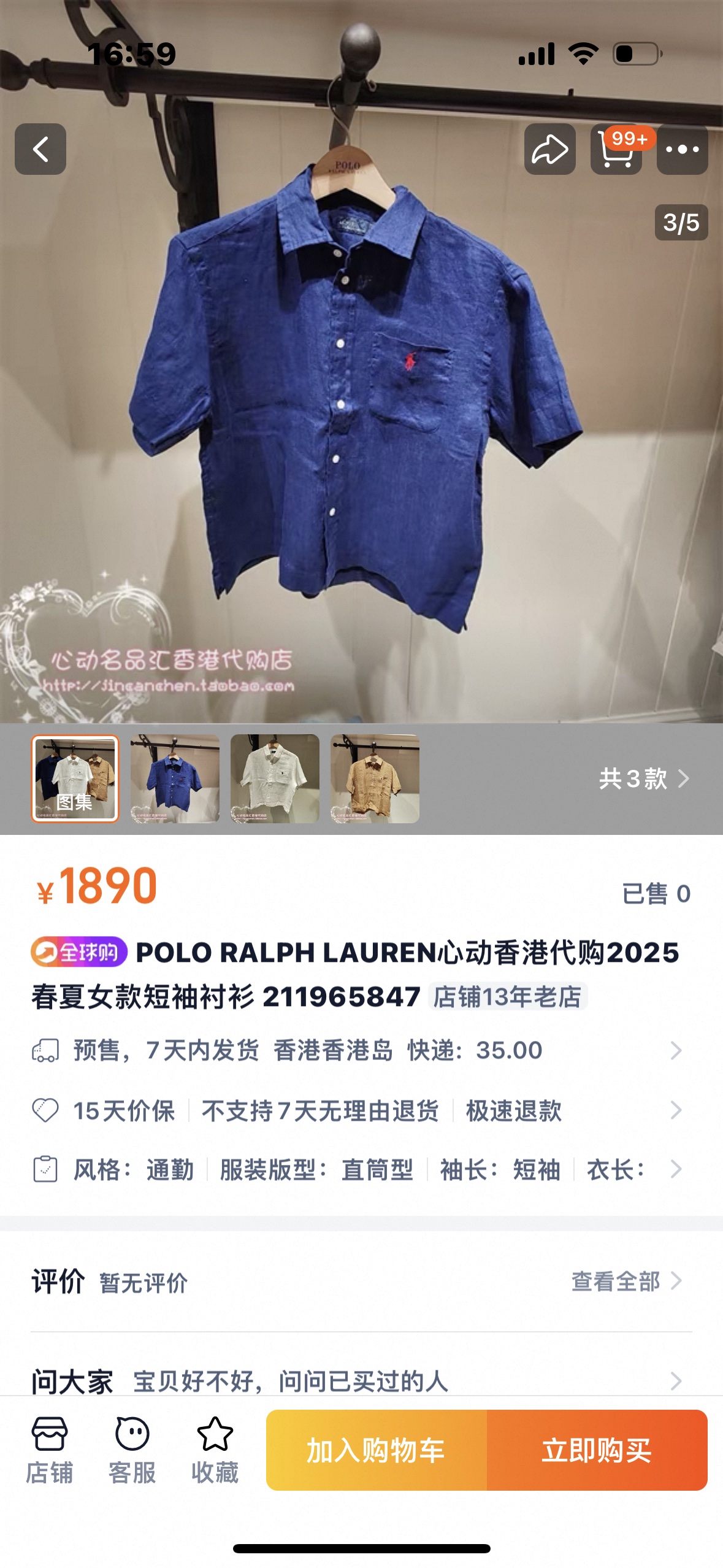Tap 立即购买 to buy now
723x1568 pixels.
[x=597, y=1450]
